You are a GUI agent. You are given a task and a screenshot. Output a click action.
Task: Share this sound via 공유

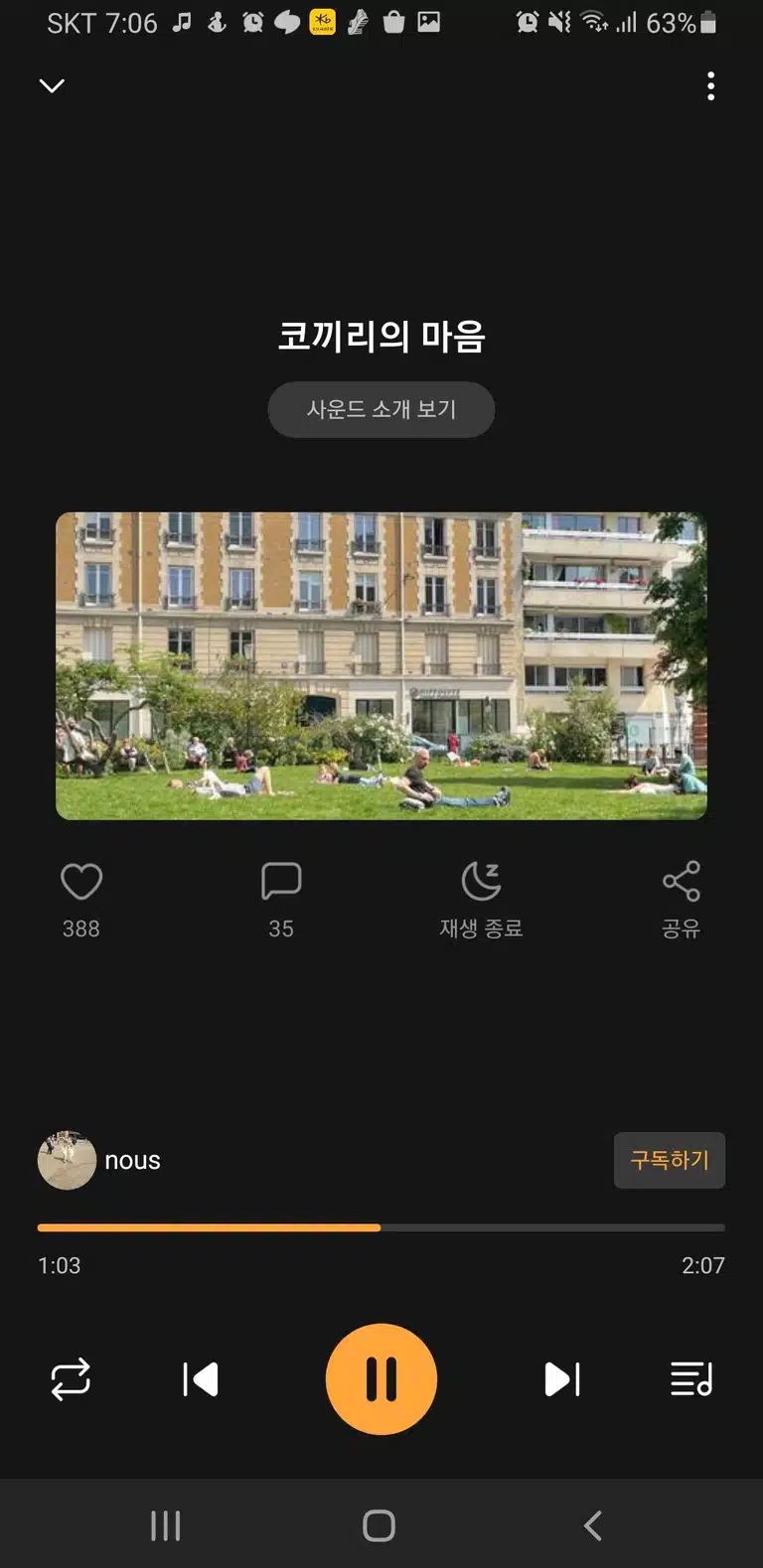pos(682,899)
